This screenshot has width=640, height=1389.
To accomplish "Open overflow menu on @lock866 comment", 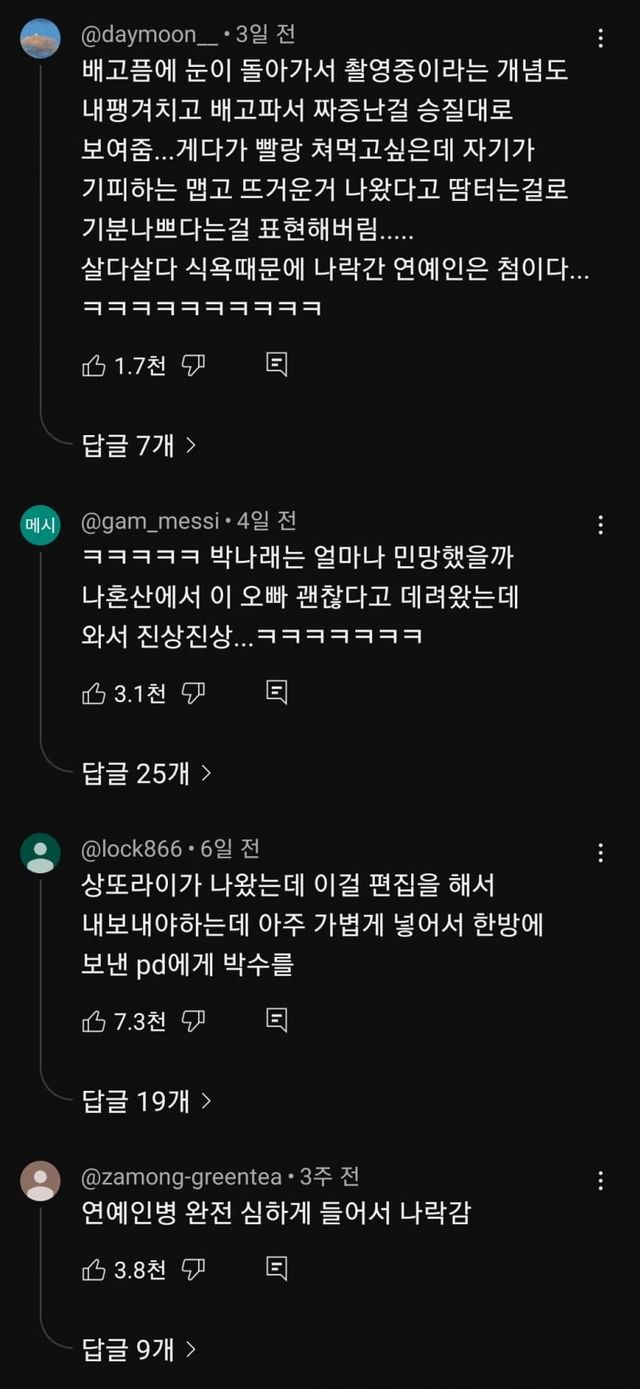I will [x=600, y=853].
